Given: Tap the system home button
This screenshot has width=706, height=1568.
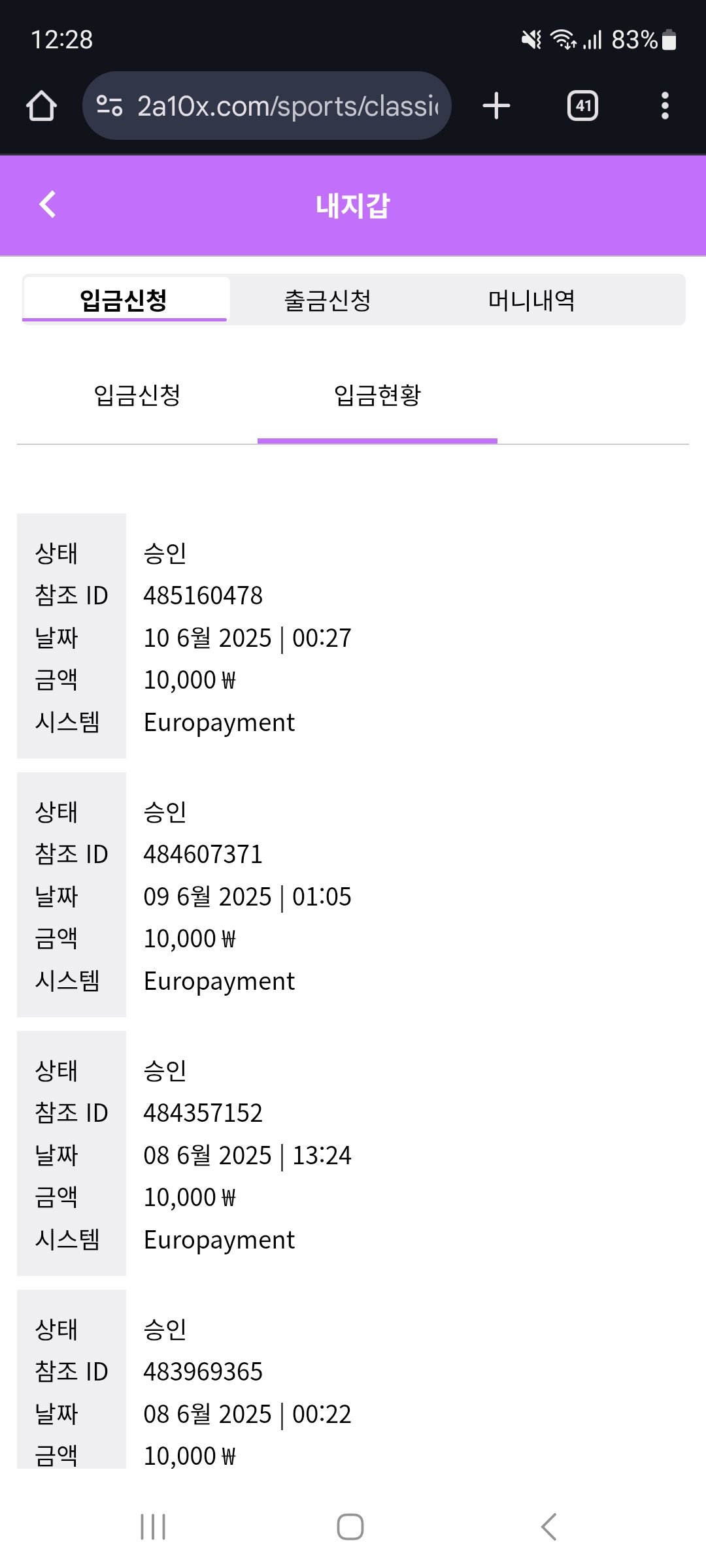Looking at the screenshot, I should [x=350, y=1527].
